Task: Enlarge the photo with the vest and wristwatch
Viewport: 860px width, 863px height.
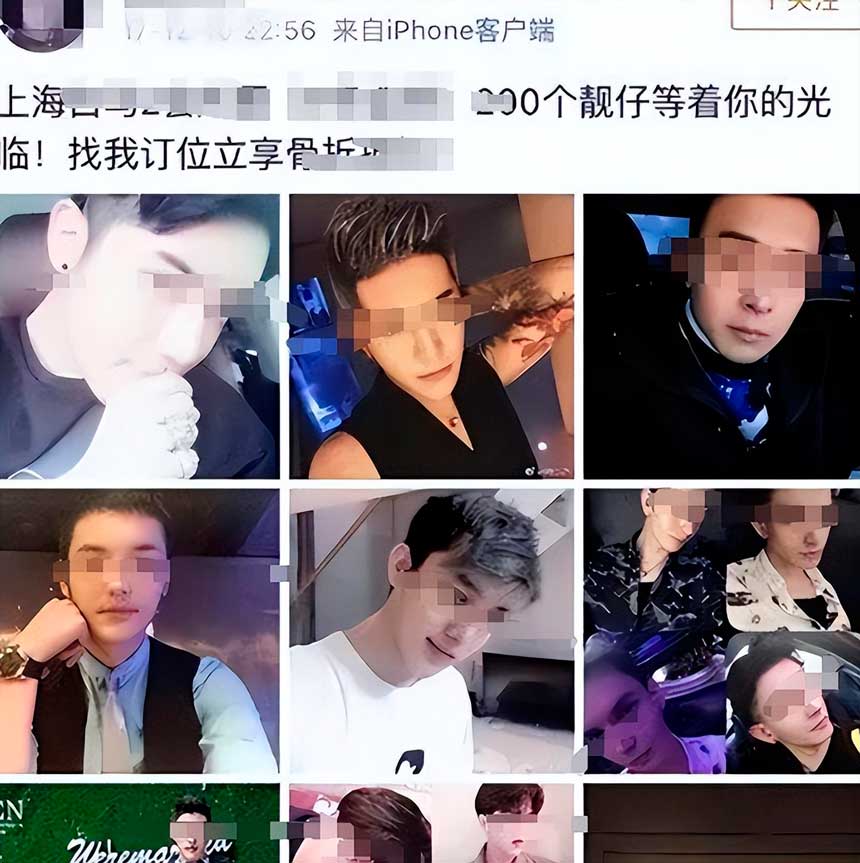Action: [x=139, y=630]
